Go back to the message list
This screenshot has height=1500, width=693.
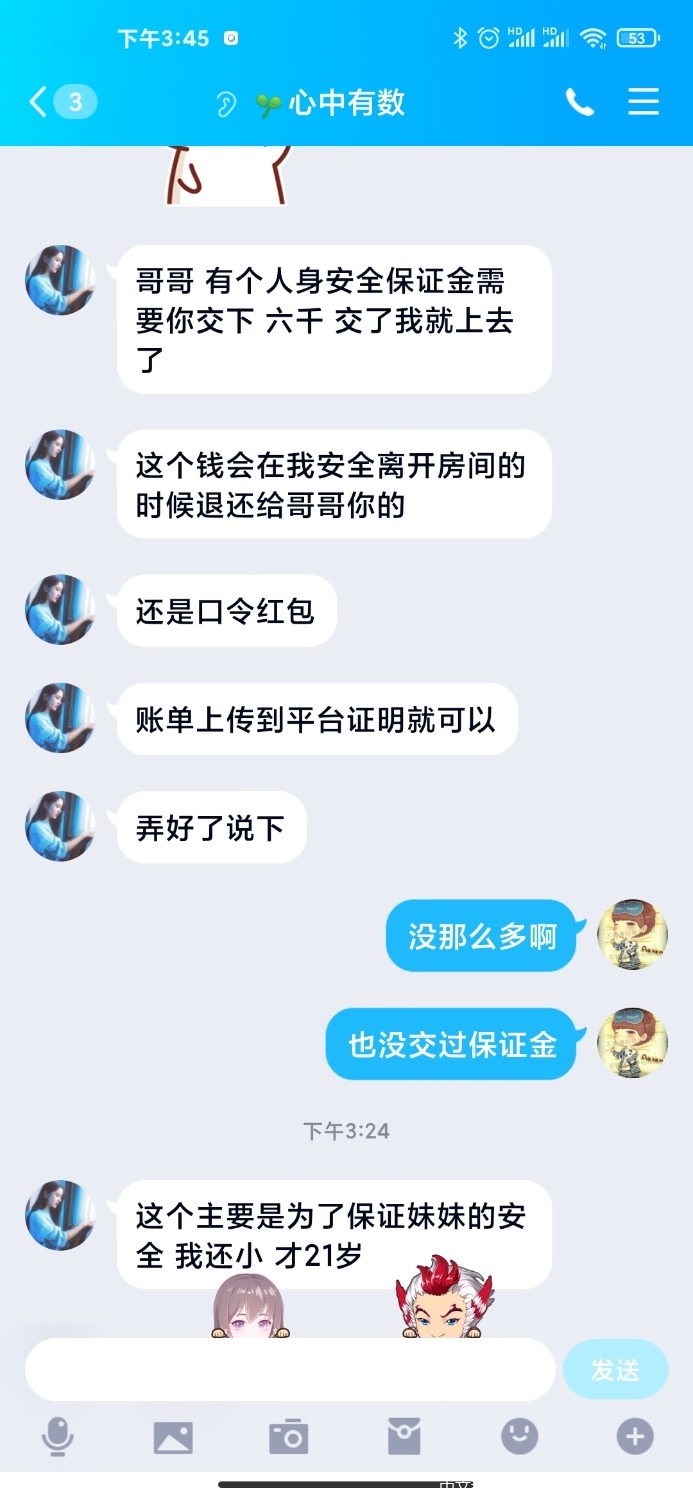click(x=40, y=102)
